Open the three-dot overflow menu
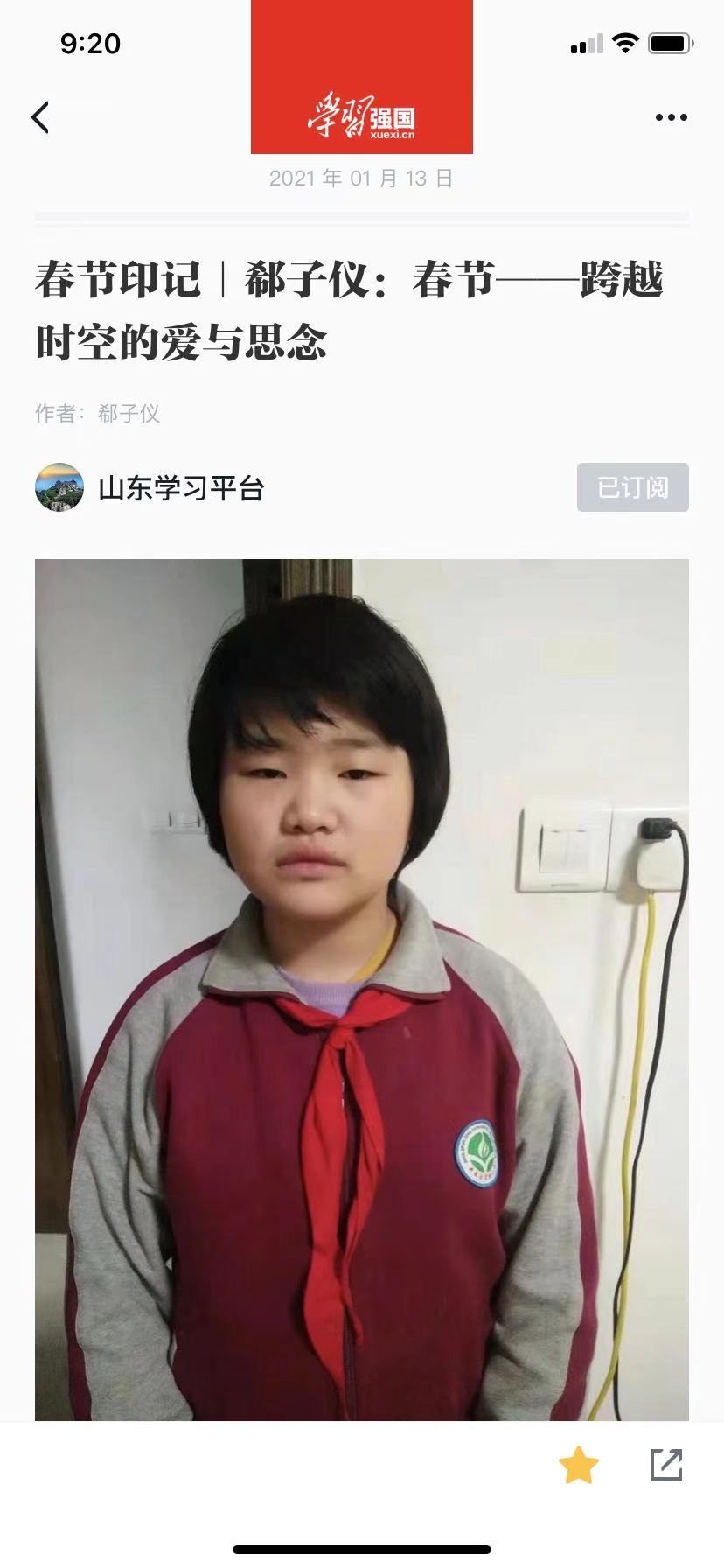 671,117
